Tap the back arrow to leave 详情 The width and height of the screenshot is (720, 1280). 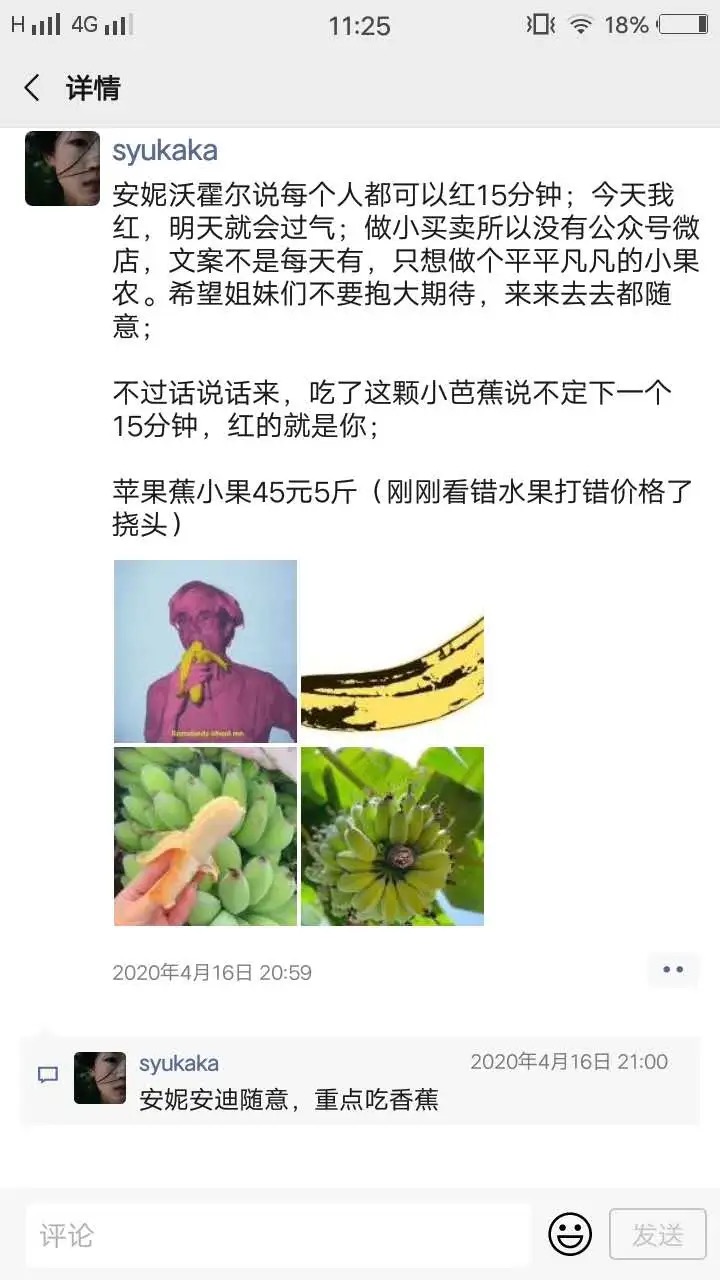pos(31,89)
